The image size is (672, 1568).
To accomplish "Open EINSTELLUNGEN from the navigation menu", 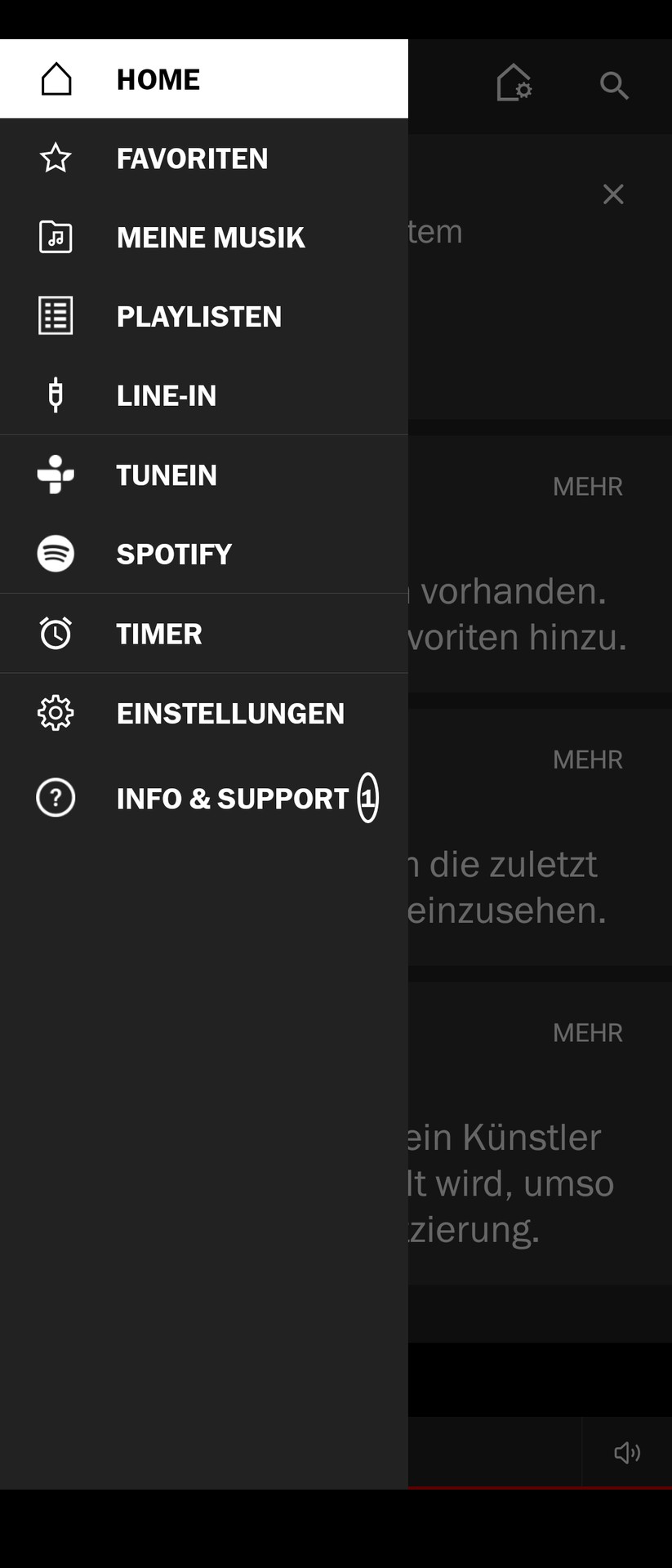I will (x=231, y=712).
